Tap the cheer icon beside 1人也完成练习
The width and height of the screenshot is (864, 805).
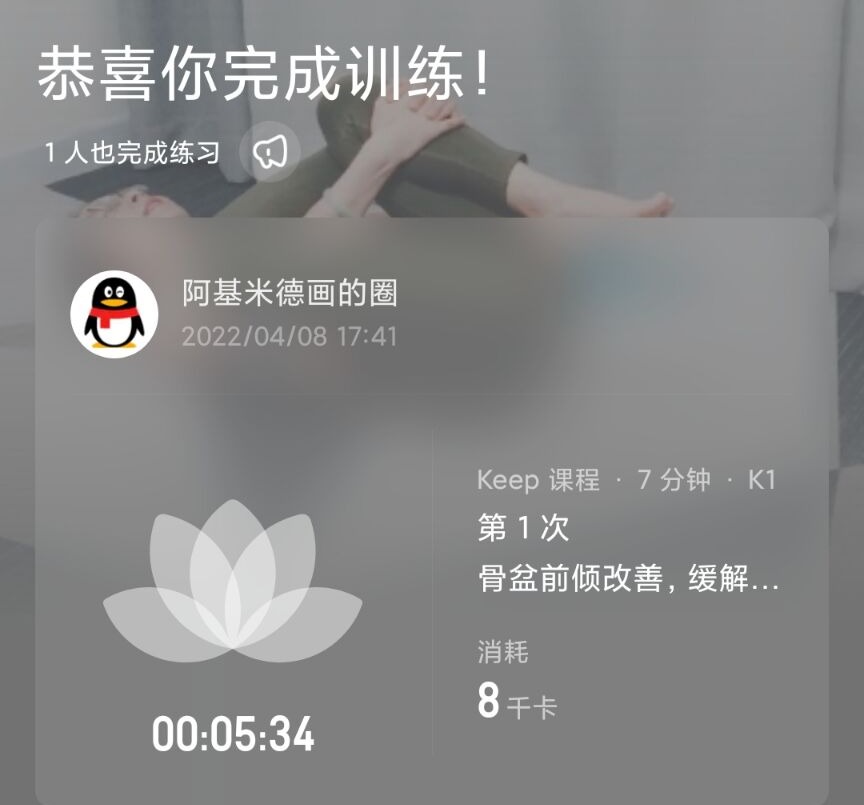(x=270, y=152)
